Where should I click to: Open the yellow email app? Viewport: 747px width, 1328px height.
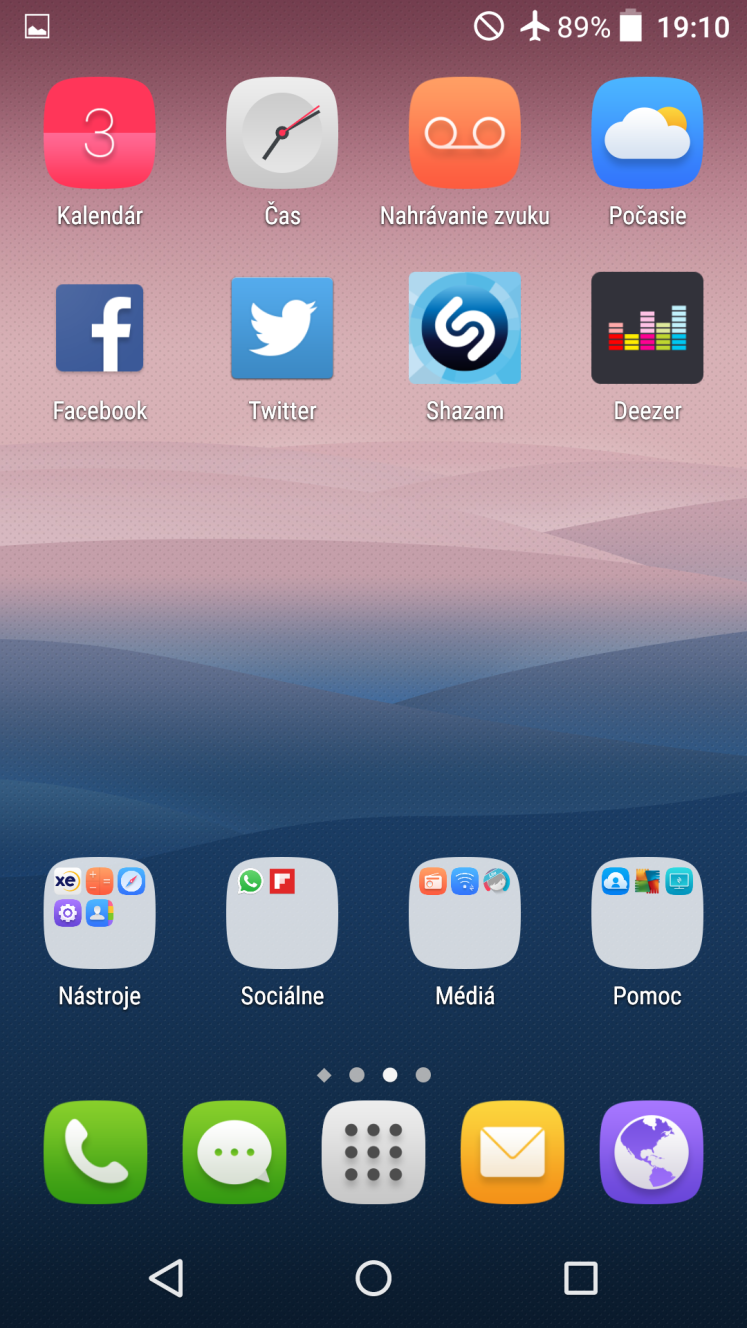[512, 1152]
